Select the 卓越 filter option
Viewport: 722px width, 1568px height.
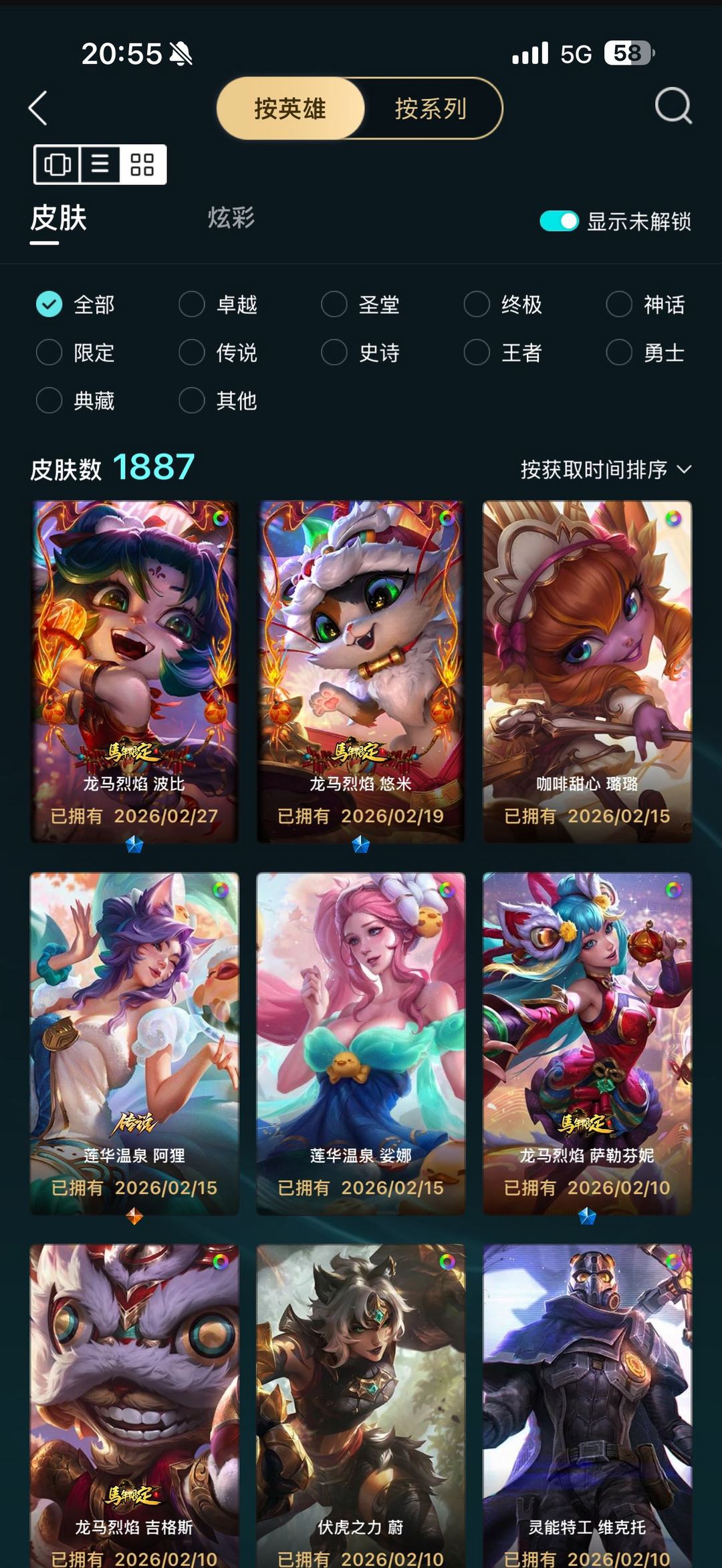(x=219, y=305)
